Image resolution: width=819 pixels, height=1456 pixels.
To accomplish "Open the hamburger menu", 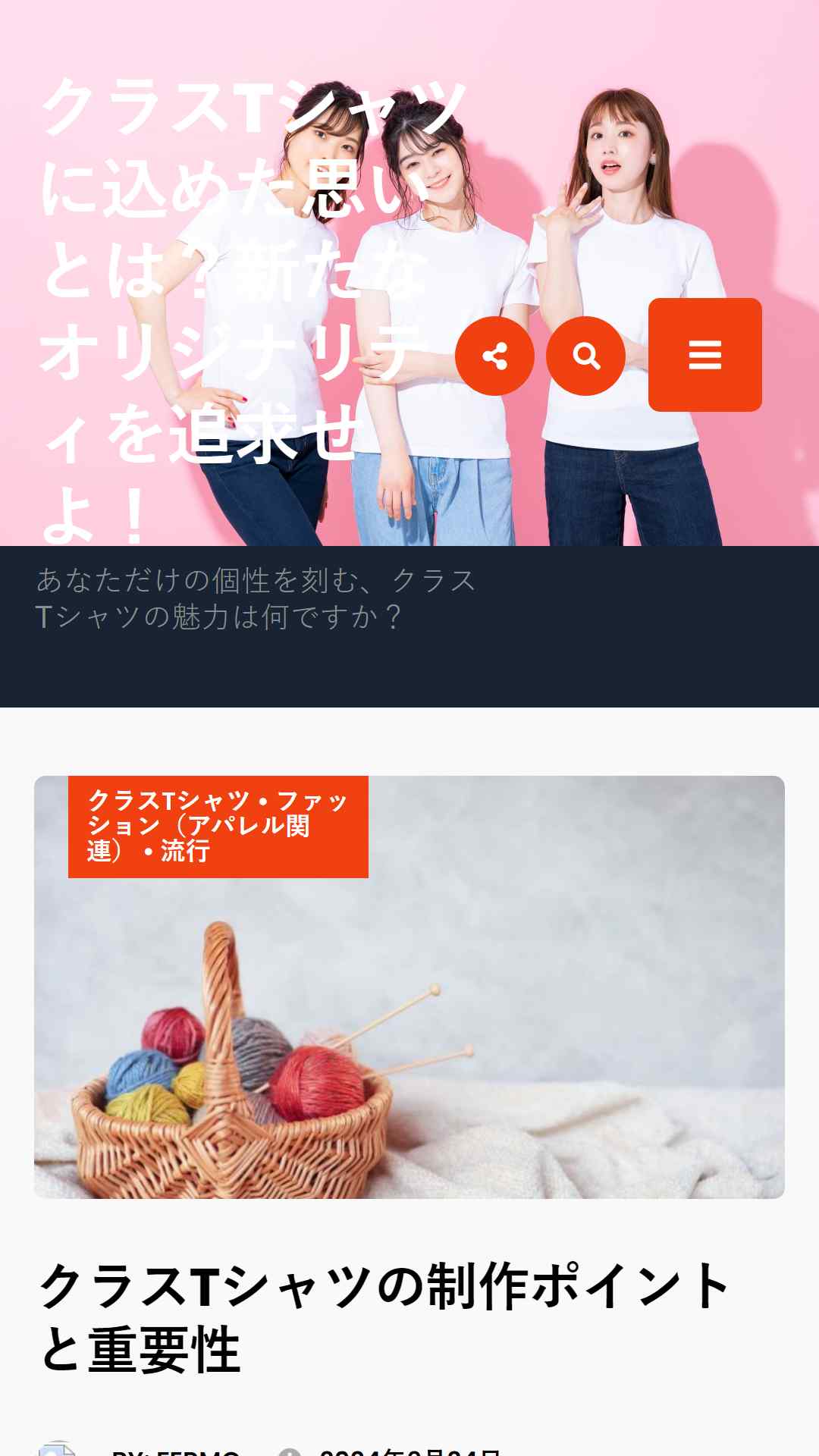I will coord(704,355).
